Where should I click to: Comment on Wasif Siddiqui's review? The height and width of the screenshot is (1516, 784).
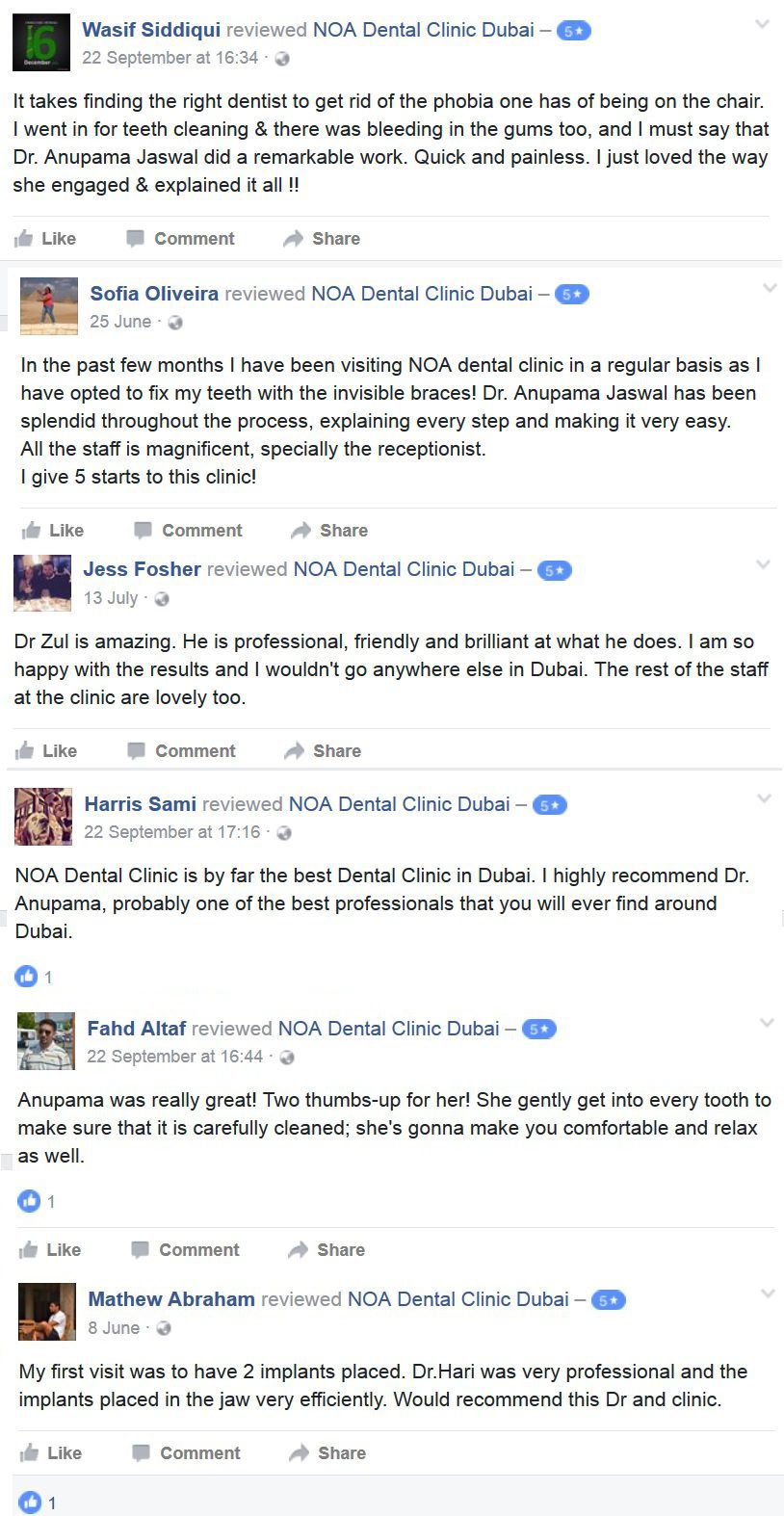pyautogui.click(x=180, y=239)
